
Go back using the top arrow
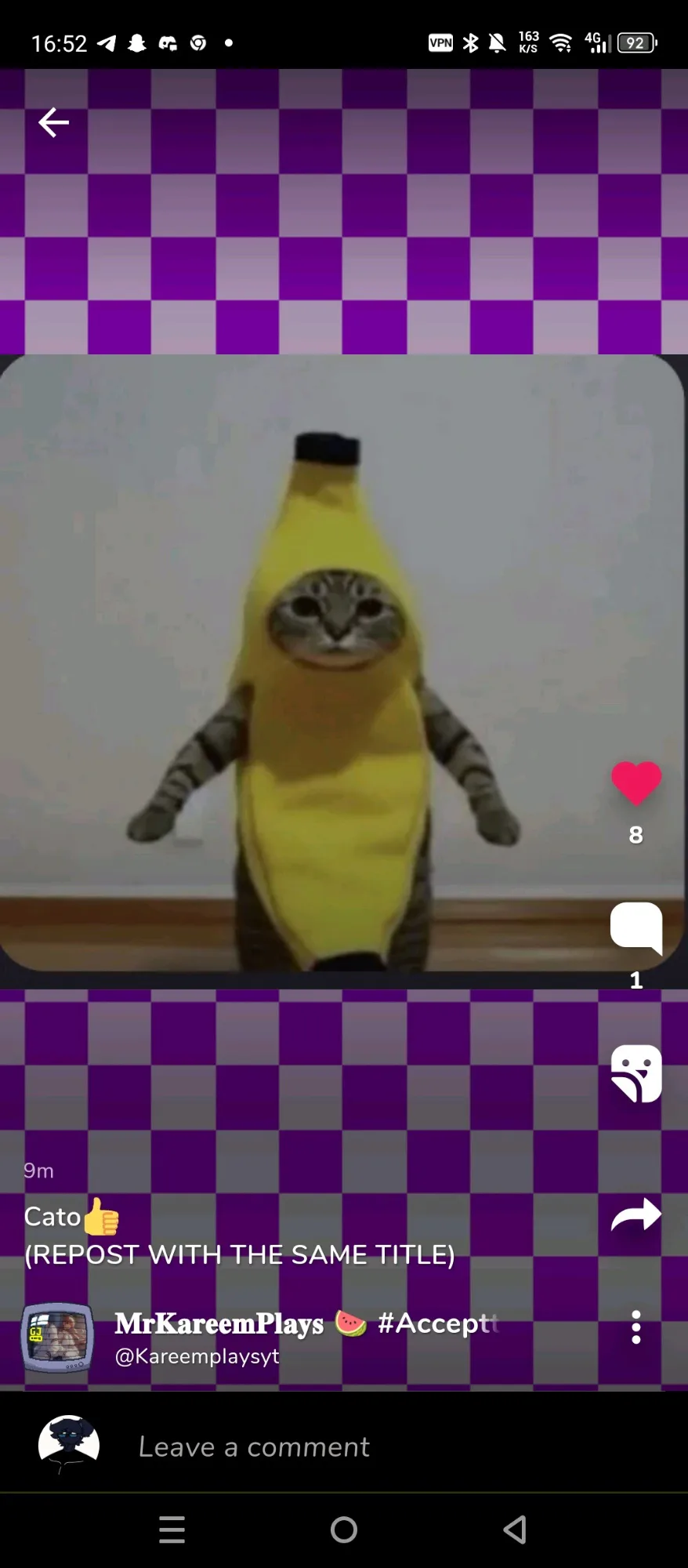53,122
